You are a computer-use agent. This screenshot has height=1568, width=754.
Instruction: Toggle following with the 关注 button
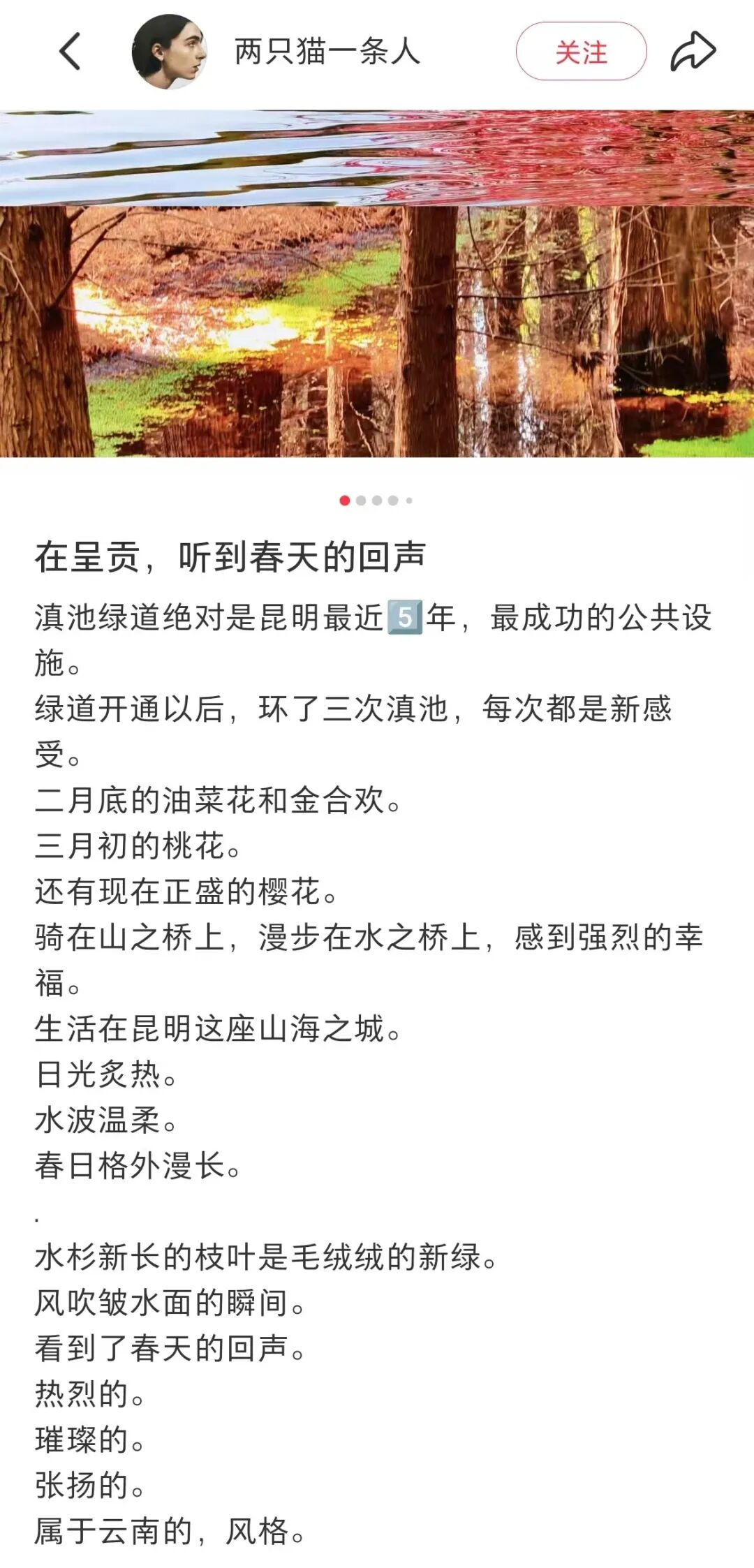pyautogui.click(x=582, y=52)
